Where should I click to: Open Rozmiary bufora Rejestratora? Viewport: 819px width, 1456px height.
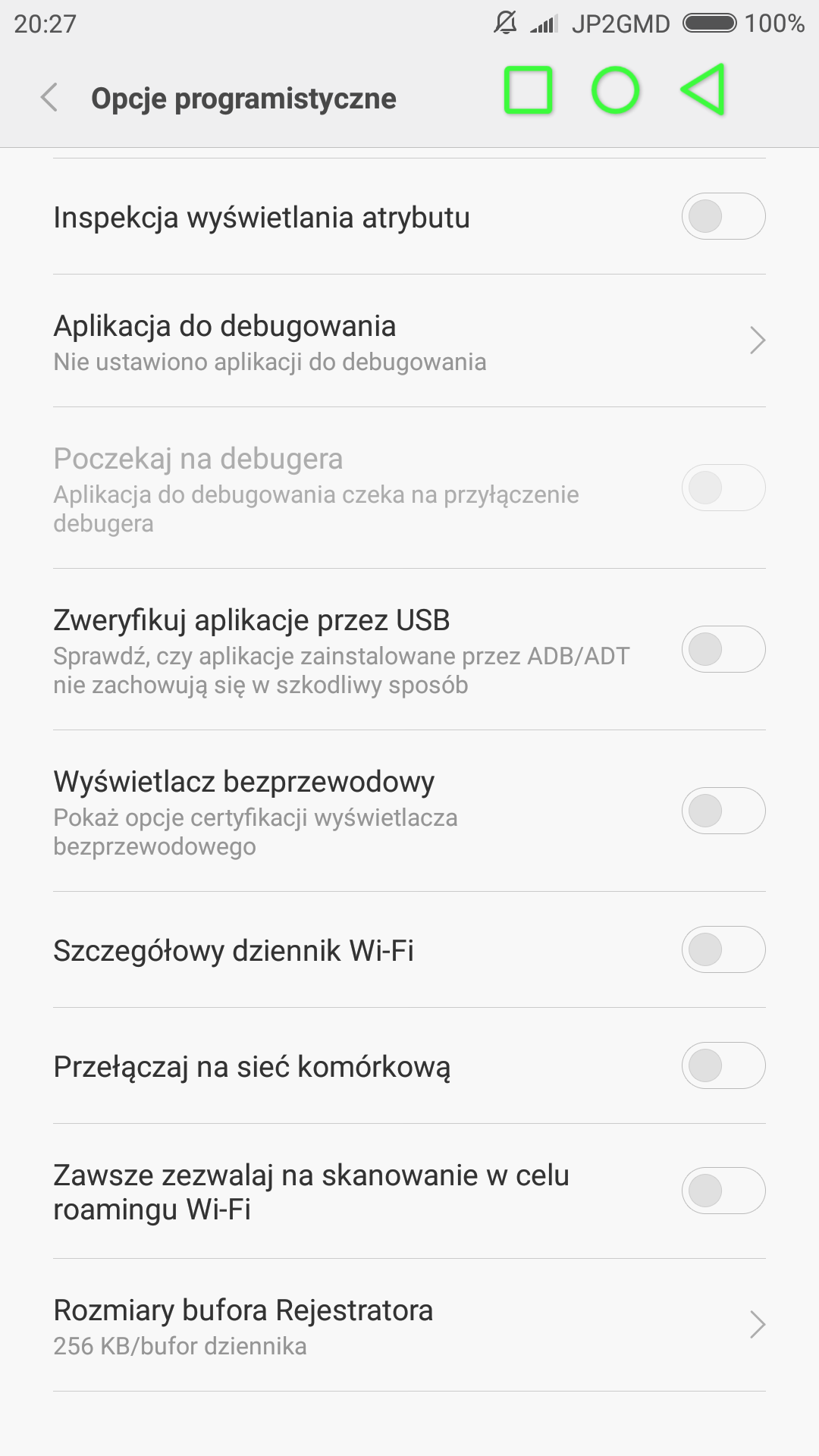(x=409, y=1326)
